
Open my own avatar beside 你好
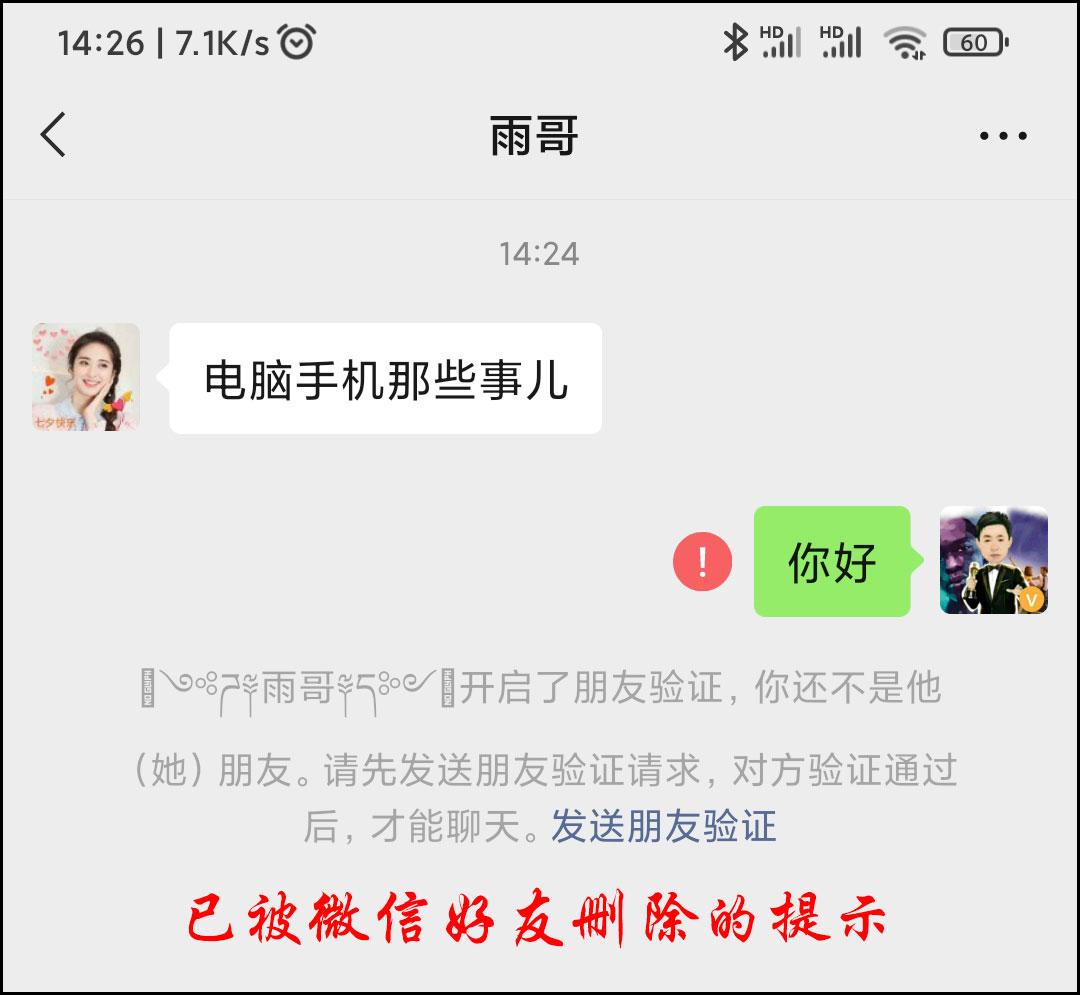(x=993, y=560)
